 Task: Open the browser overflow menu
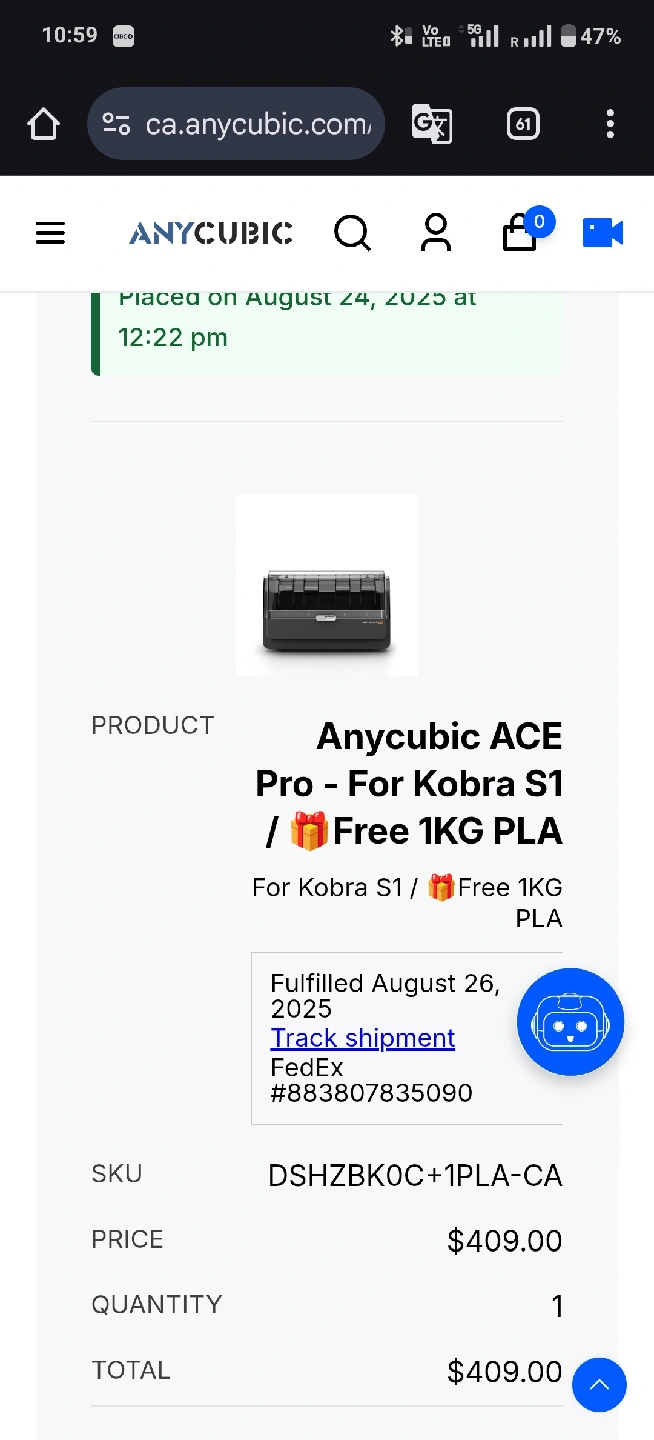click(x=610, y=124)
